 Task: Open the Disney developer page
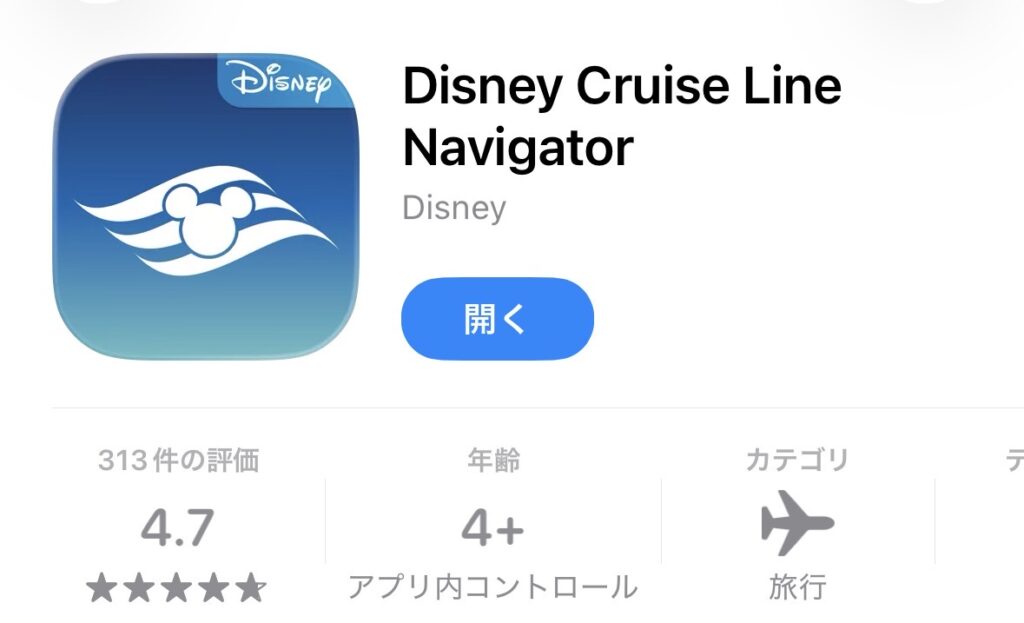[453, 208]
